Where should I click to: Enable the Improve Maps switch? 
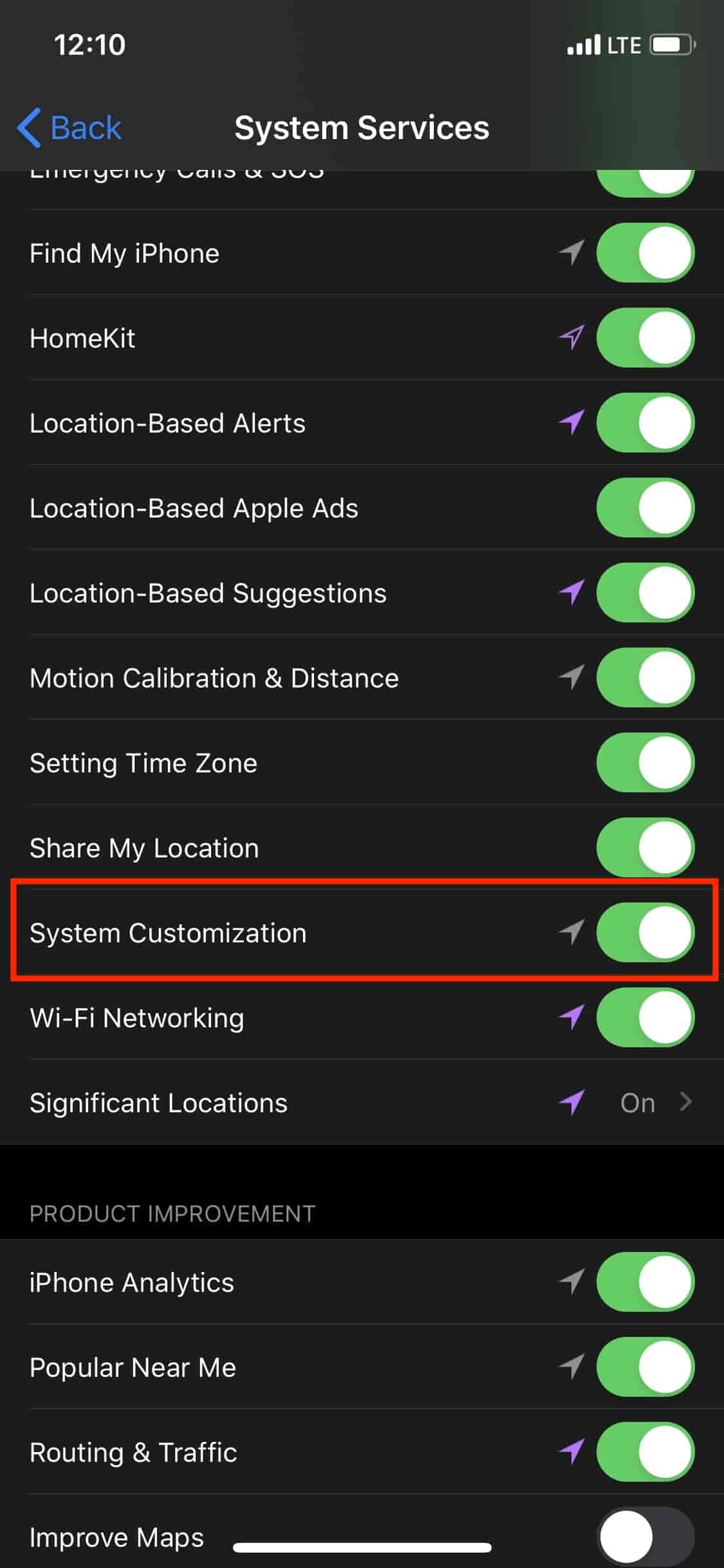point(645,1537)
